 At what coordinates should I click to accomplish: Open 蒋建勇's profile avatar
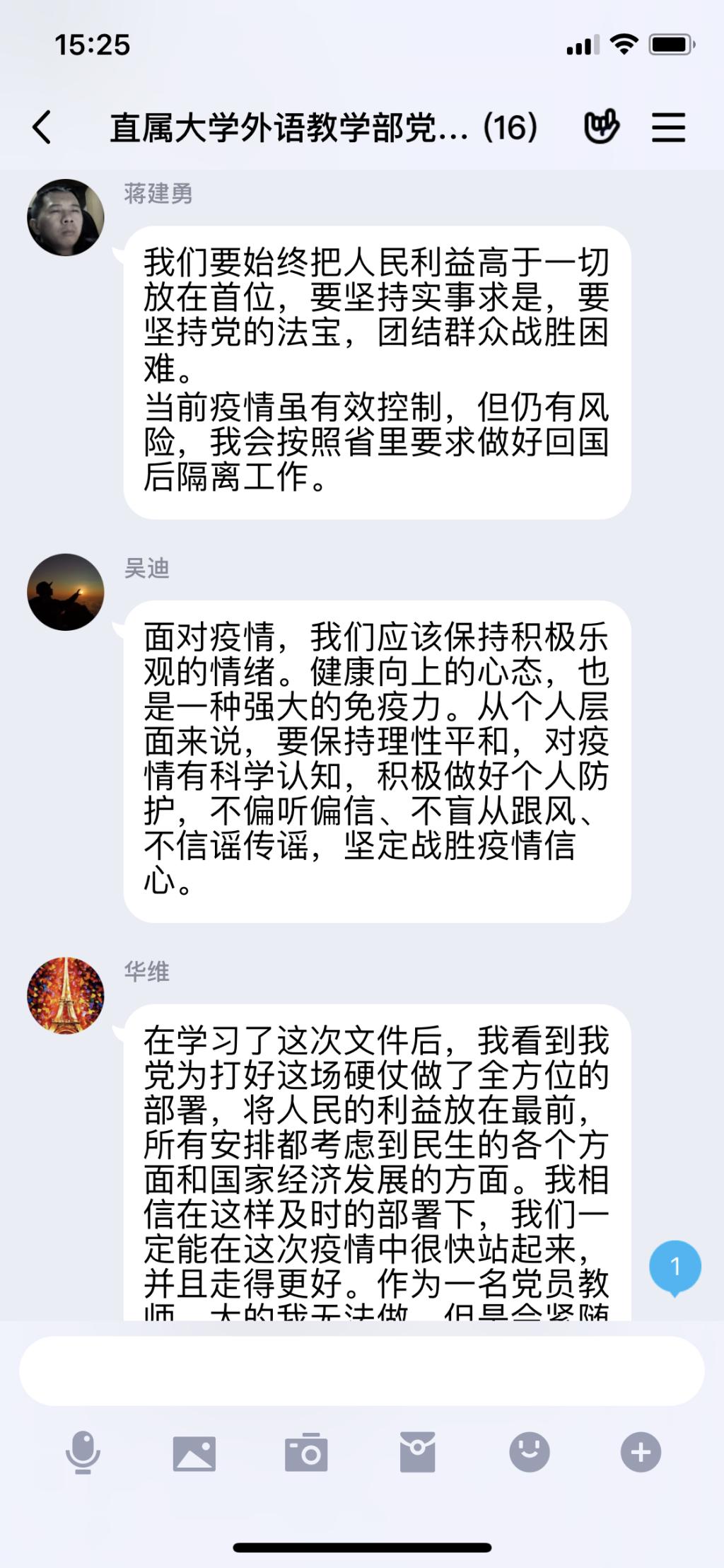pyautogui.click(x=66, y=217)
